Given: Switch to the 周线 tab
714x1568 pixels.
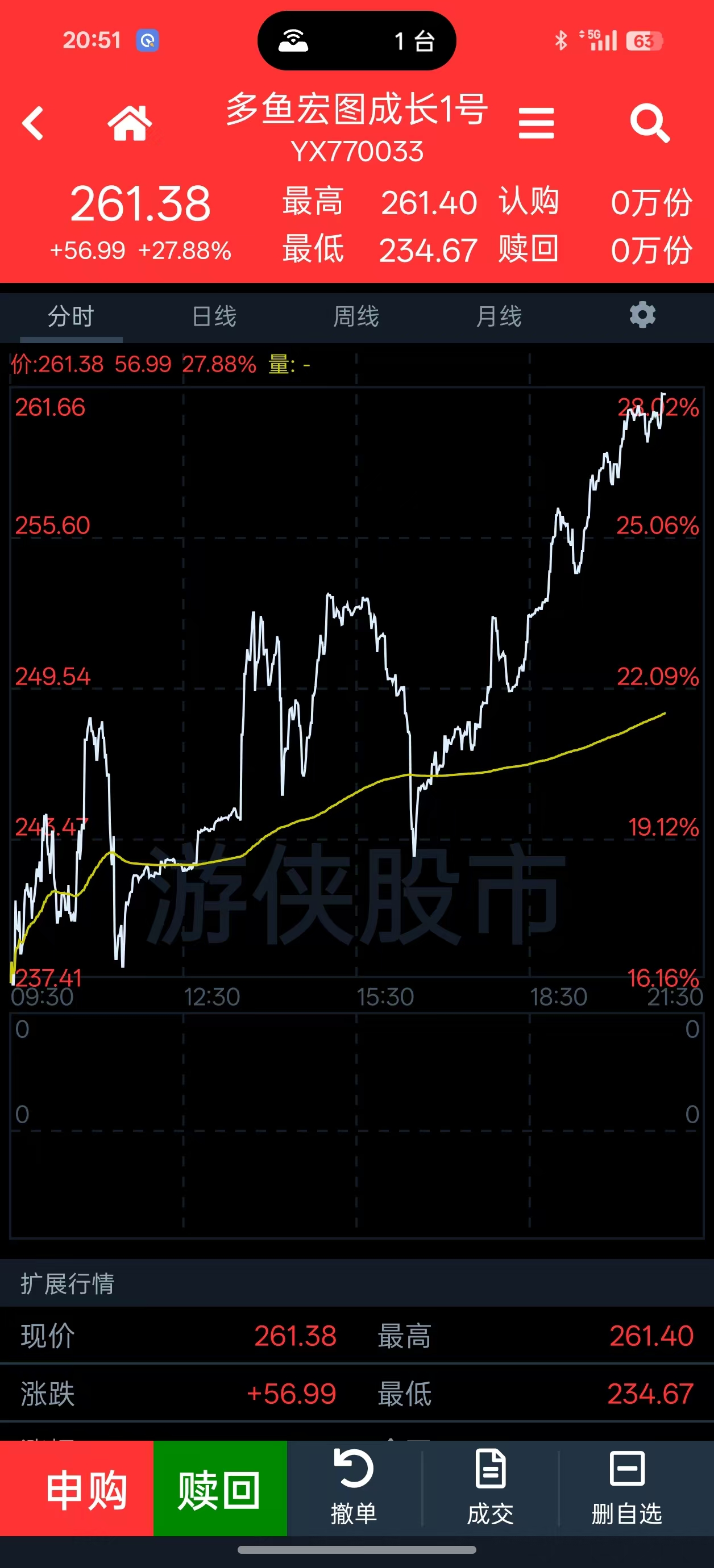Looking at the screenshot, I should (356, 316).
